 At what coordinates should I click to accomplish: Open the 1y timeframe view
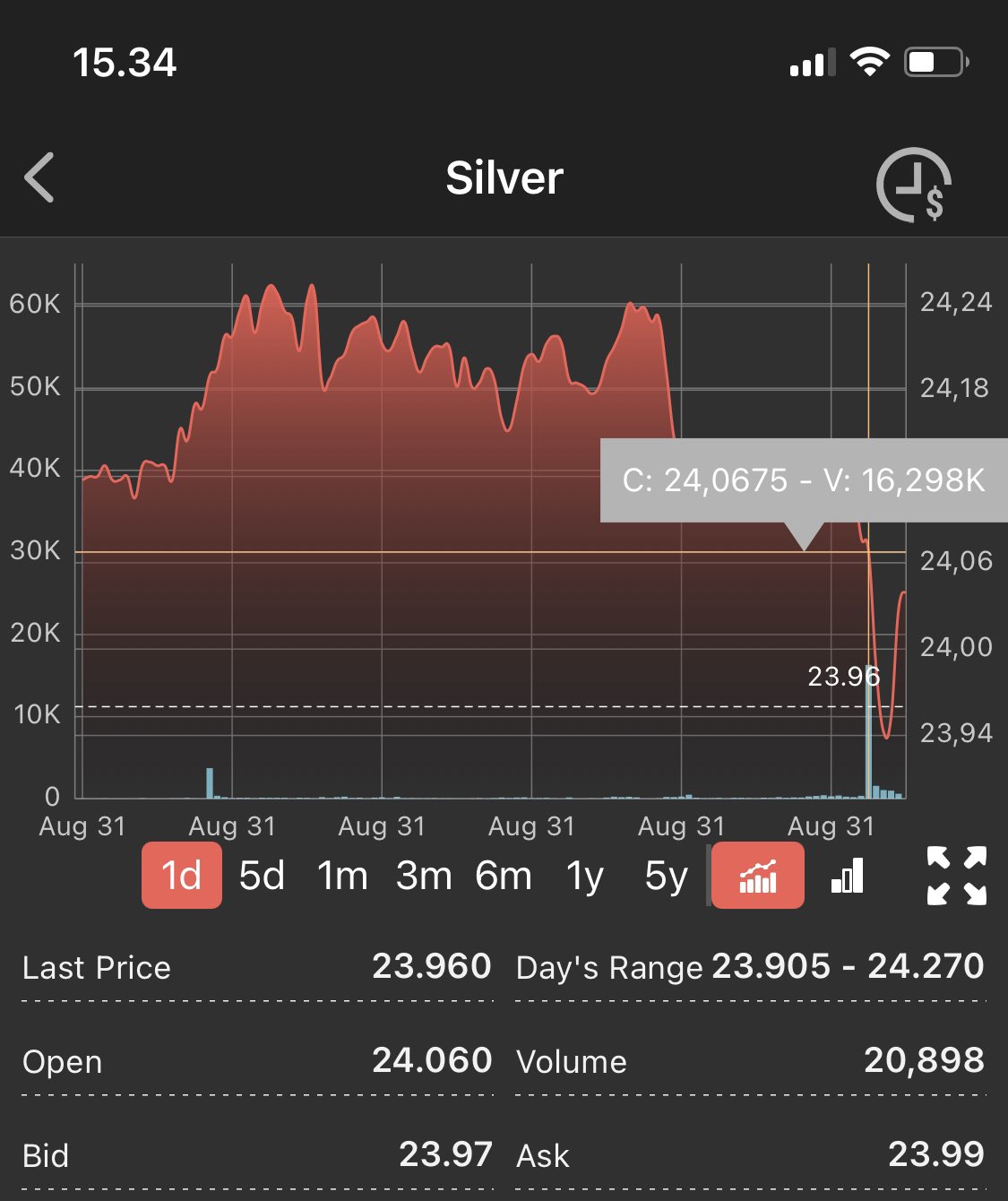[583, 874]
